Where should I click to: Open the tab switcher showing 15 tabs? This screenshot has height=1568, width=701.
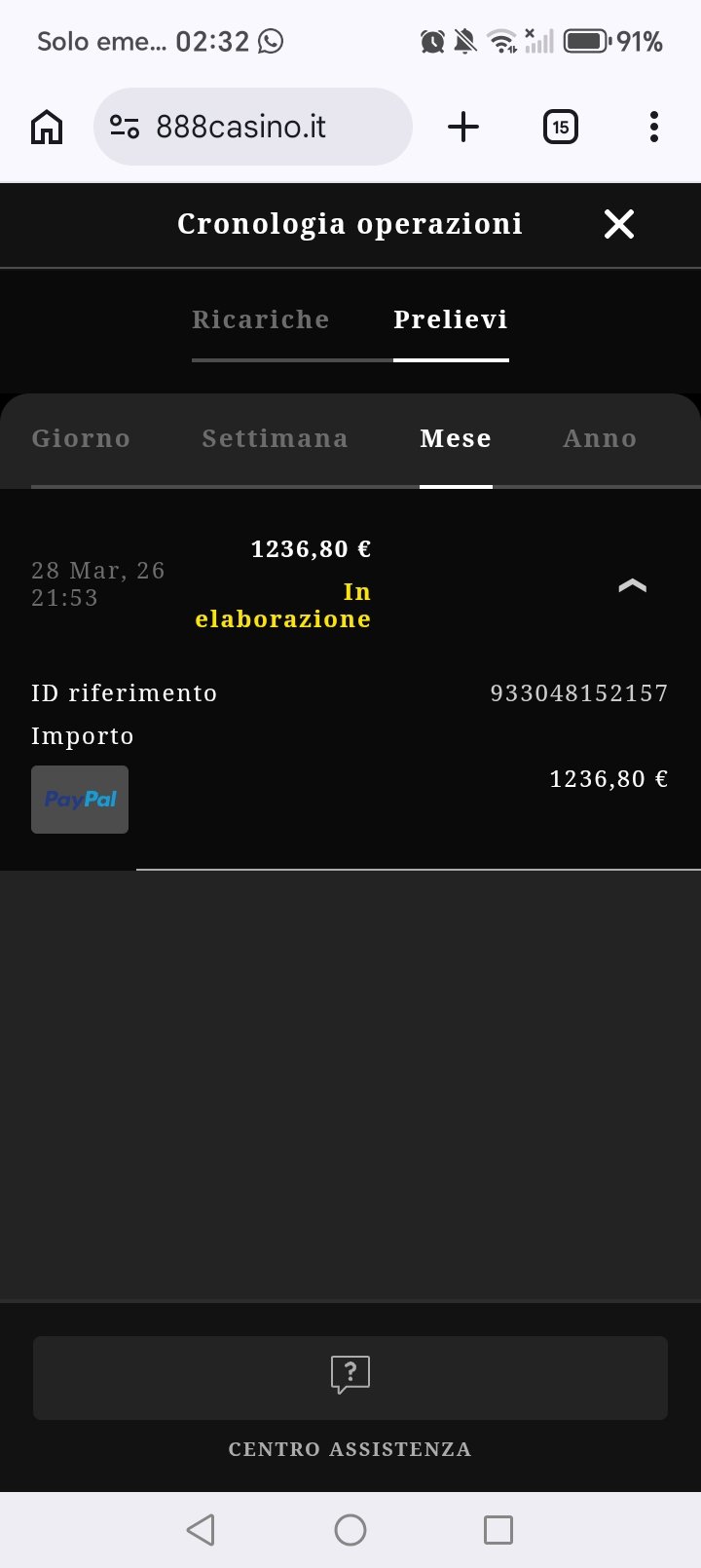pyautogui.click(x=560, y=126)
